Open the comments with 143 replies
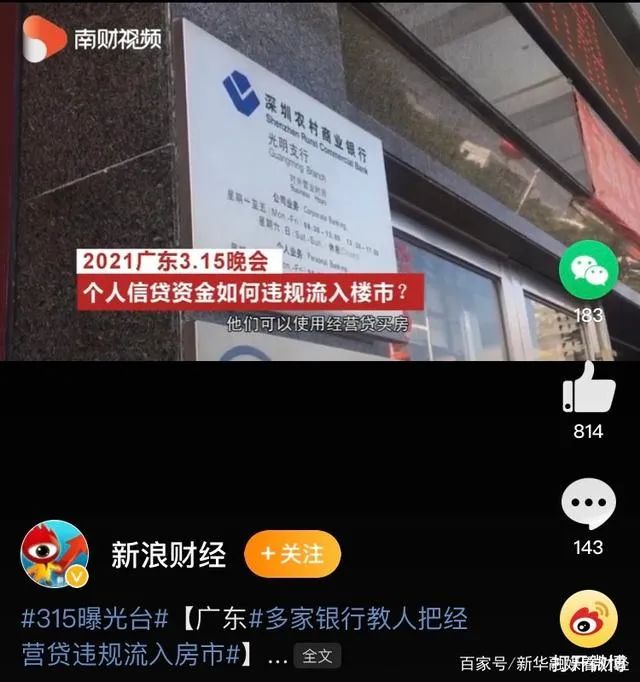 point(588,505)
